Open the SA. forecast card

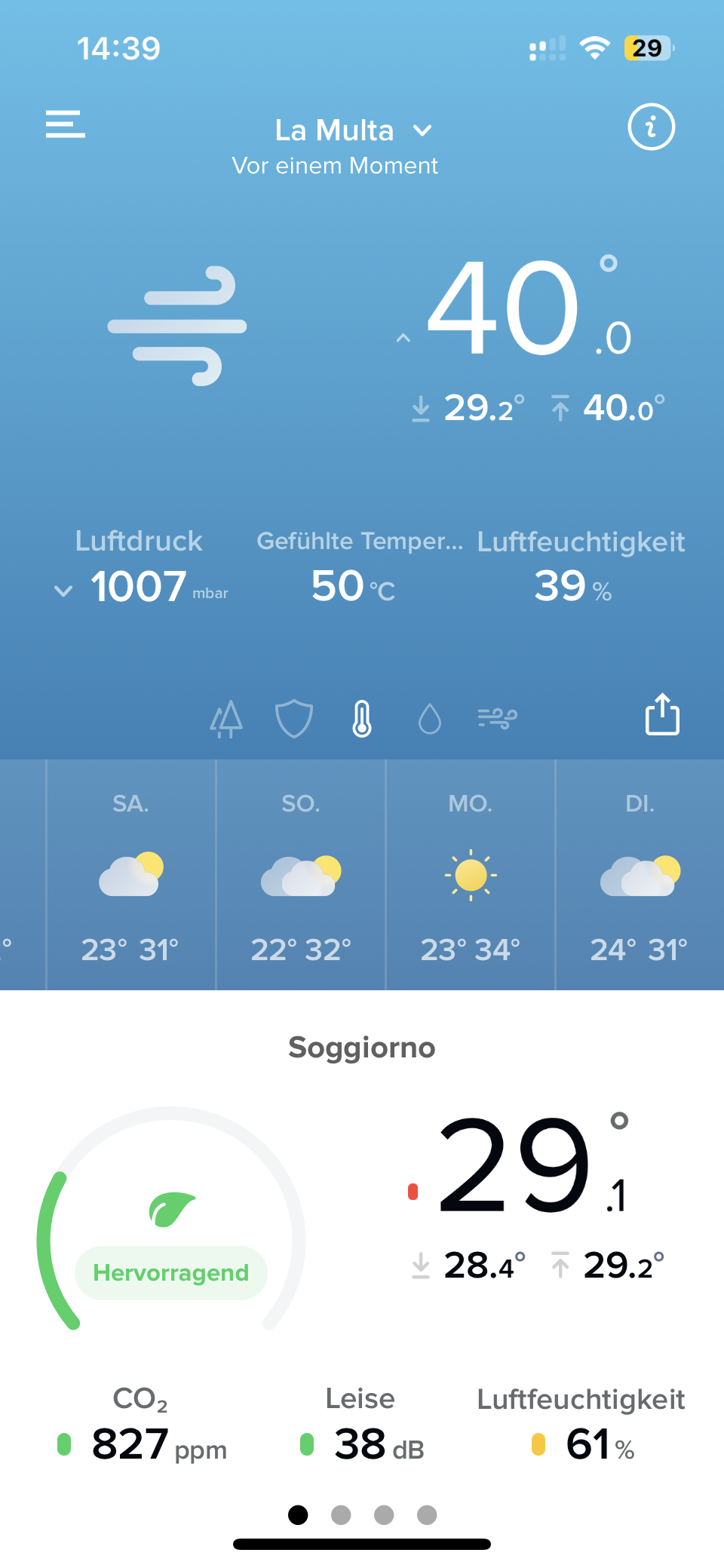130,875
